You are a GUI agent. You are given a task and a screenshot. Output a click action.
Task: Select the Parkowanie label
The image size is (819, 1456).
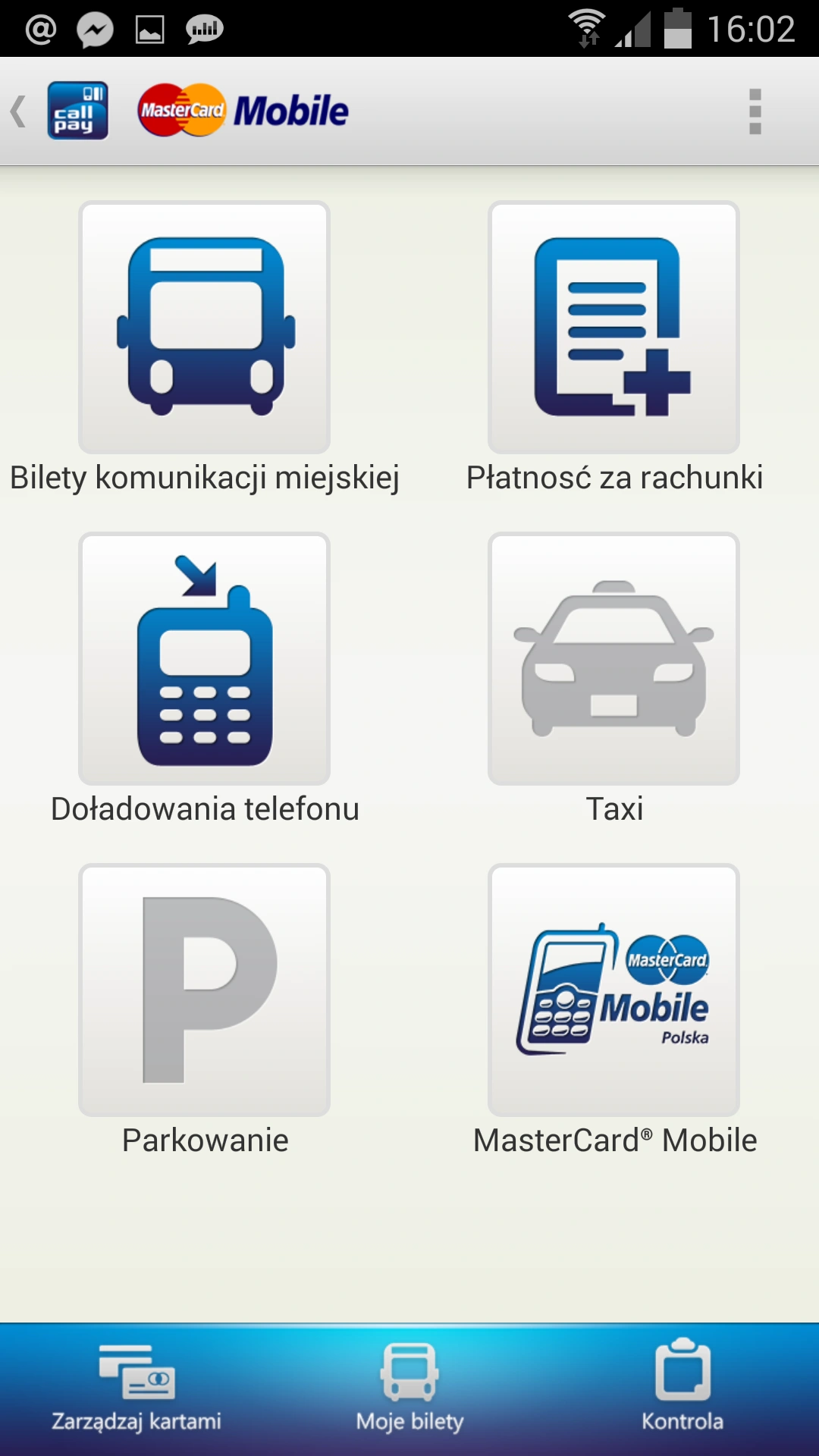pyautogui.click(x=205, y=1140)
